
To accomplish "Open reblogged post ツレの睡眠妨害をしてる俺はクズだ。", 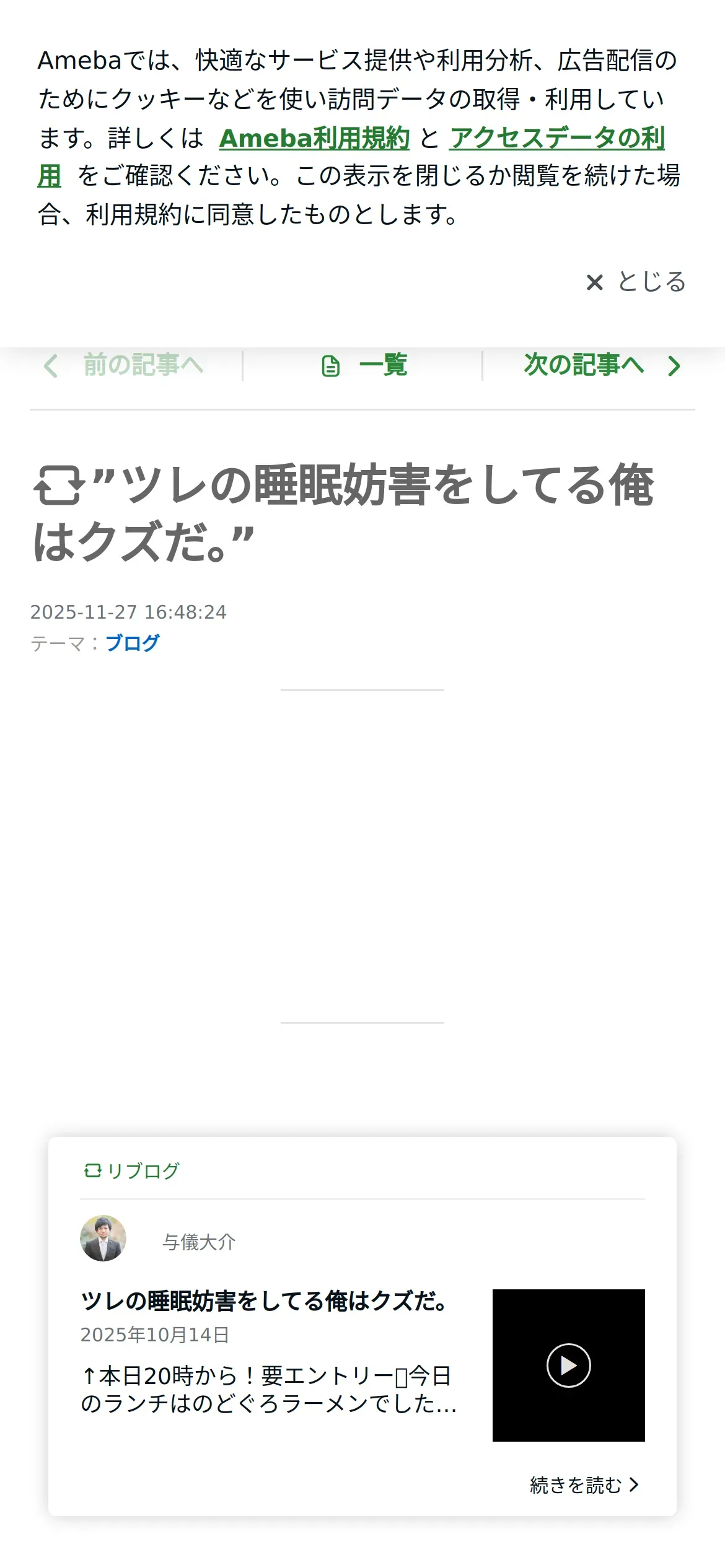I will click(x=263, y=1301).
